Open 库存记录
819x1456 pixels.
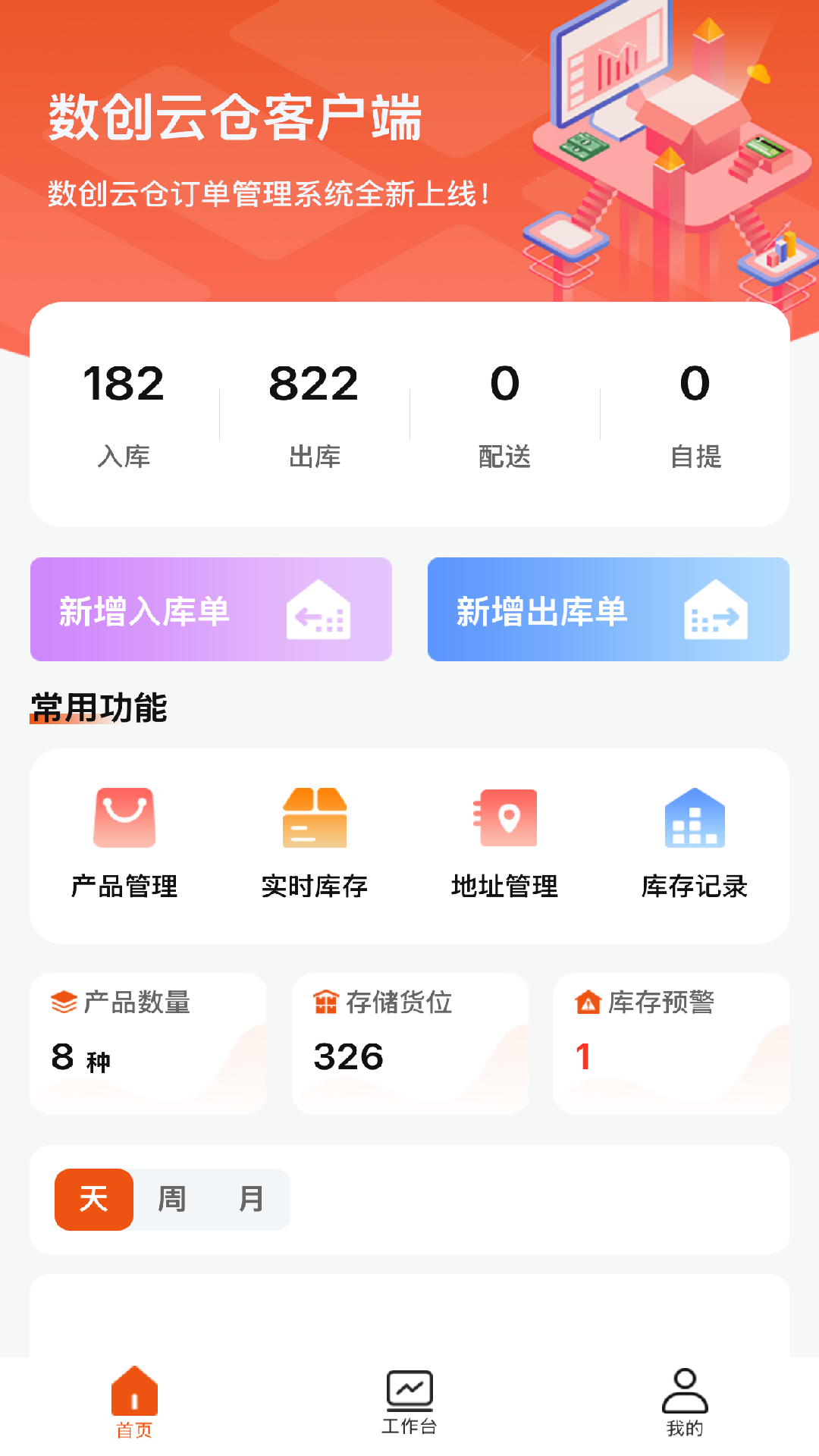(695, 843)
